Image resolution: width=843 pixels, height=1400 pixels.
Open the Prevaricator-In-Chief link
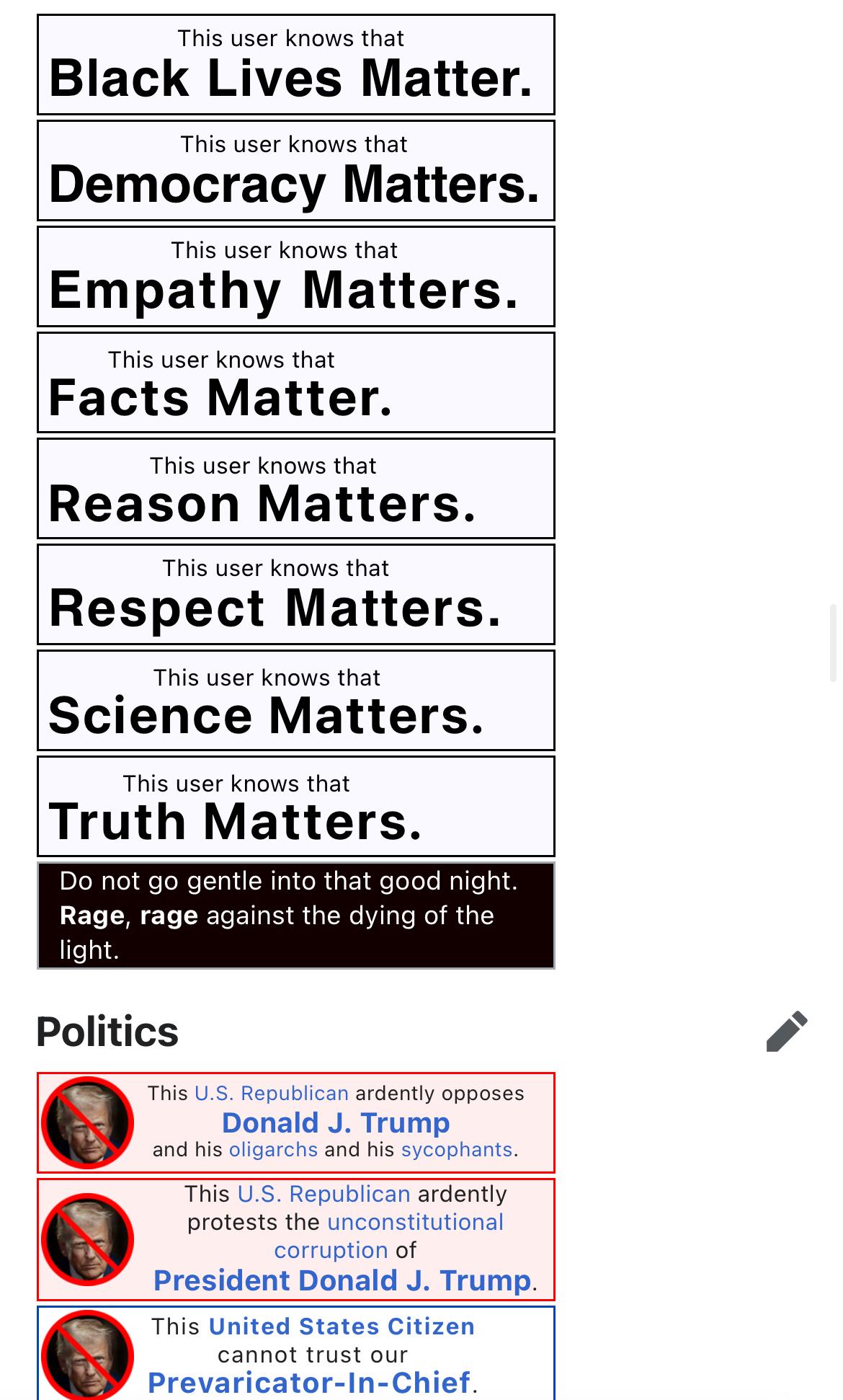coord(309,1382)
